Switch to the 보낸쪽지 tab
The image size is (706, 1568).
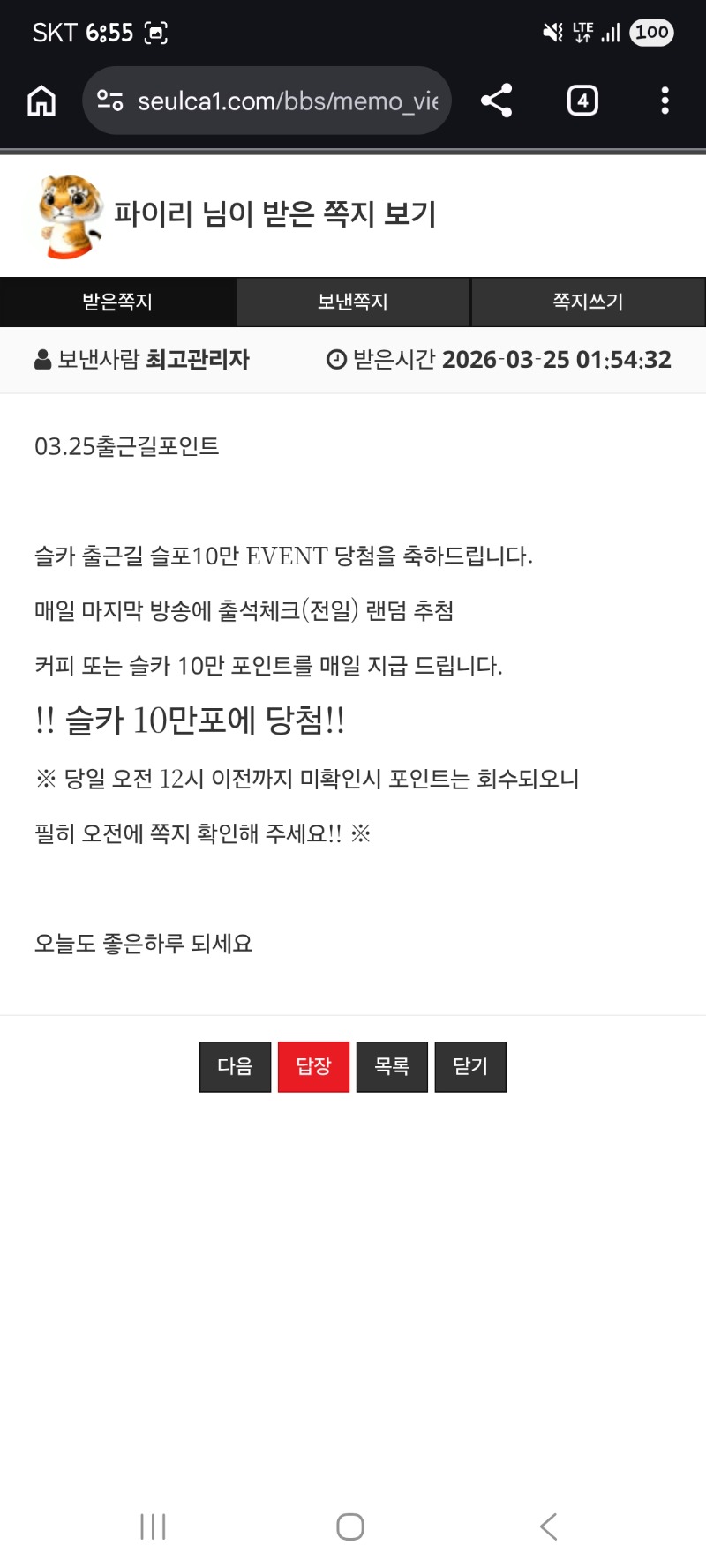pyautogui.click(x=353, y=302)
